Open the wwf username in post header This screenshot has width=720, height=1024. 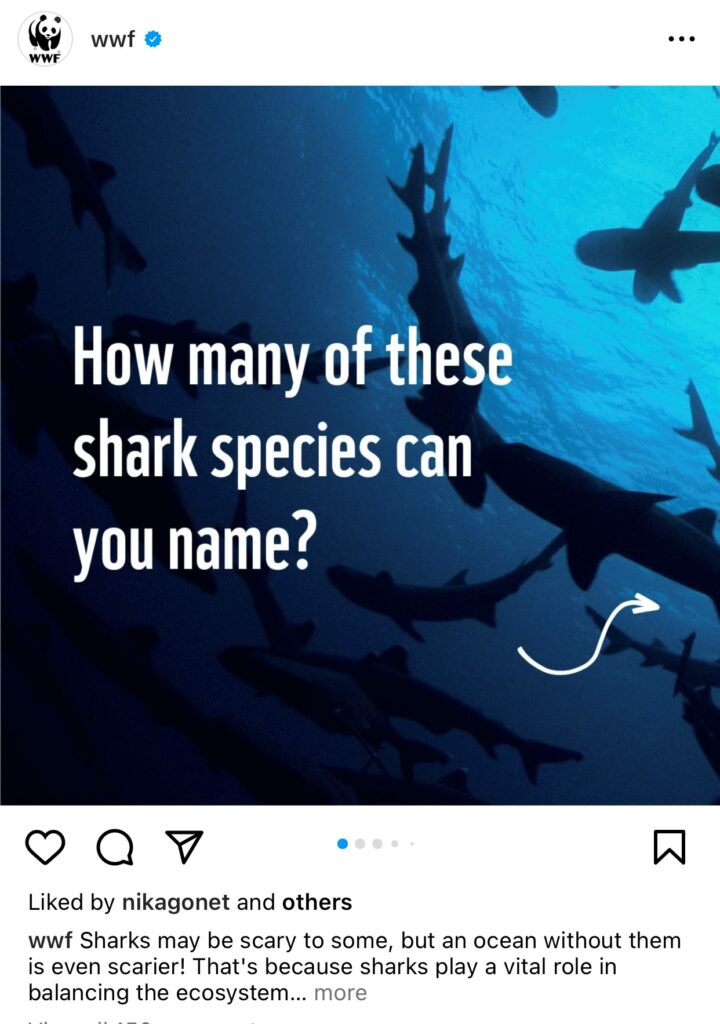pos(112,40)
